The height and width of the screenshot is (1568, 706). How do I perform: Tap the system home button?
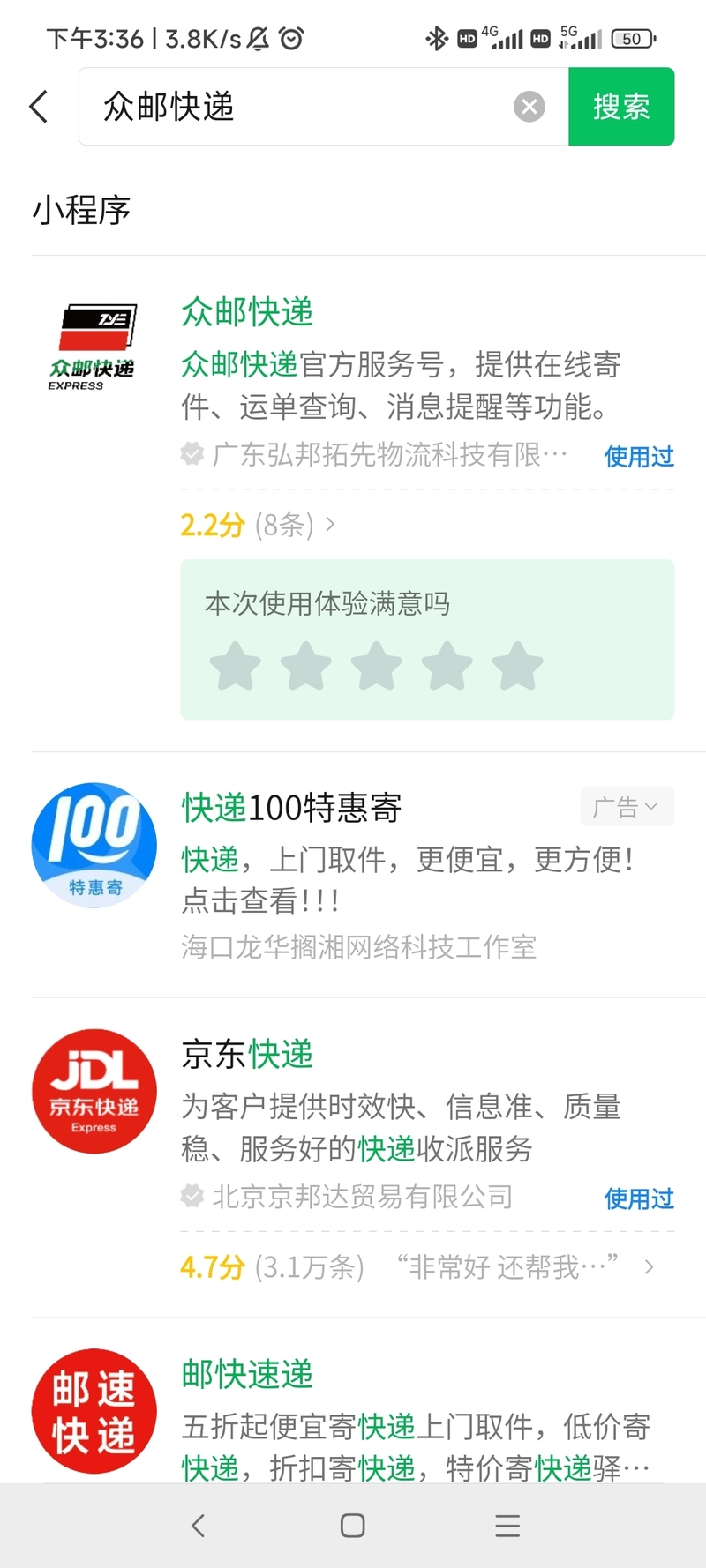(x=352, y=1526)
